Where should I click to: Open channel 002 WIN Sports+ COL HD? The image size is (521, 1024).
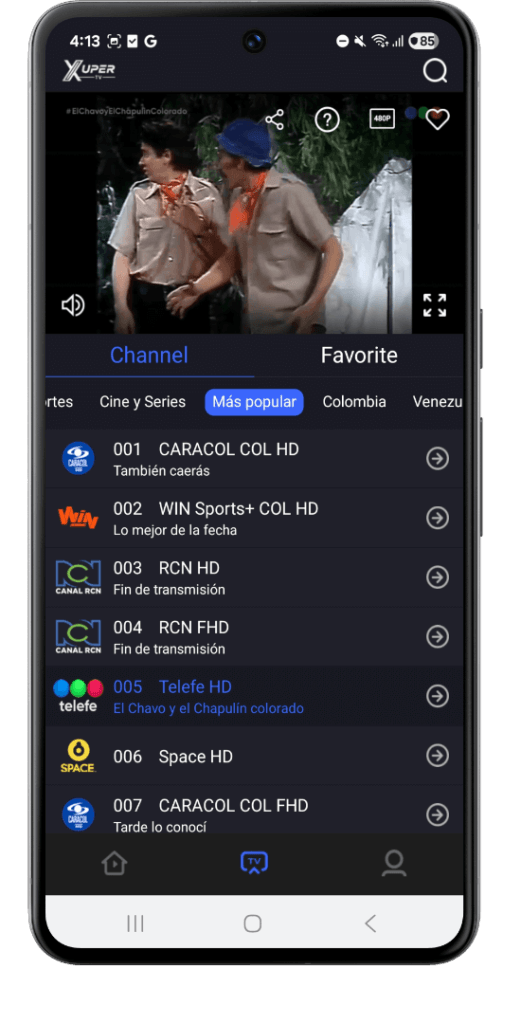coord(254,519)
